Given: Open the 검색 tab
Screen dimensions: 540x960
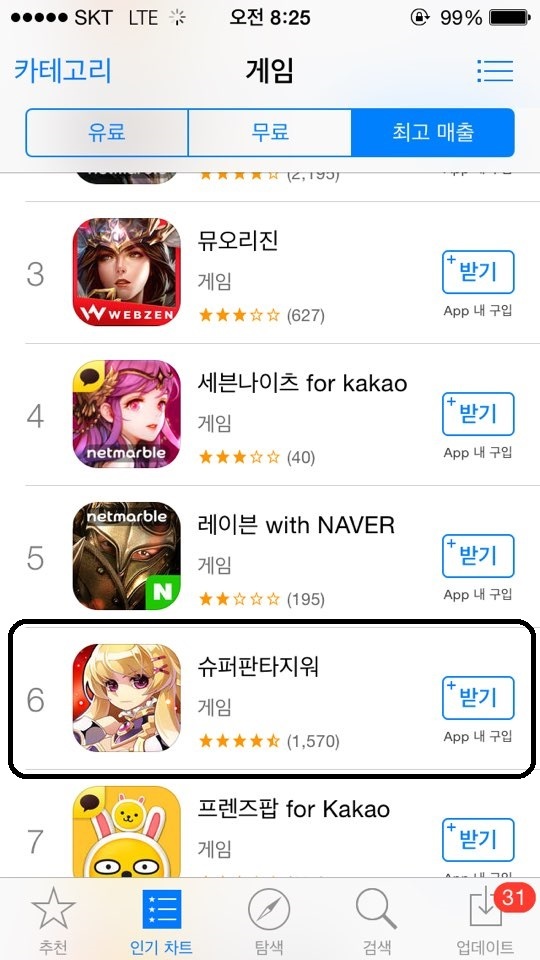Looking at the screenshot, I should pos(377,920).
